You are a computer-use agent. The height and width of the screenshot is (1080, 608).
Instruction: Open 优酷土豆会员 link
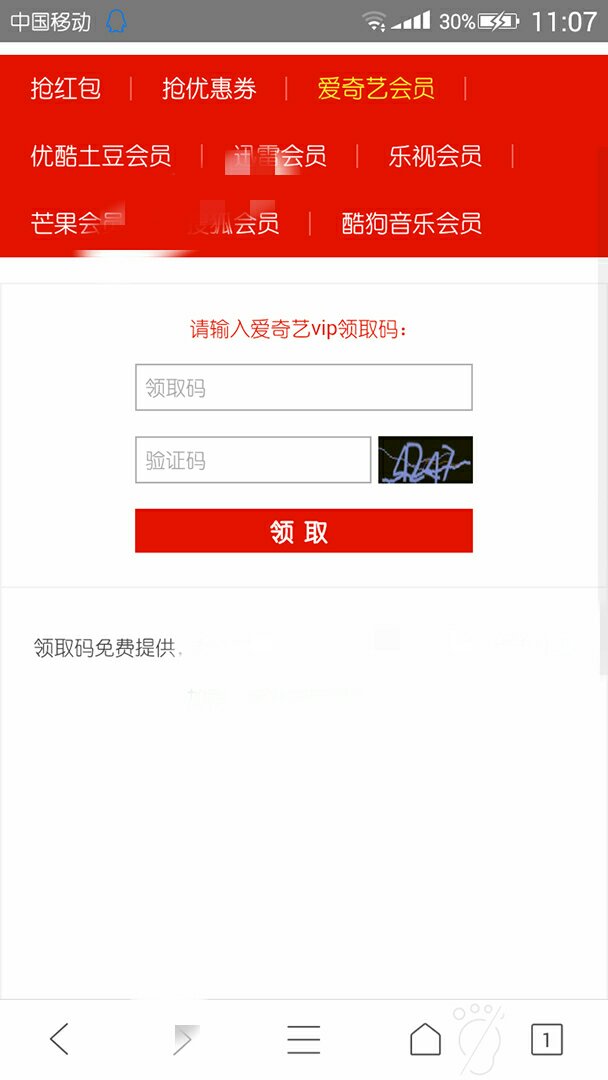(x=101, y=156)
